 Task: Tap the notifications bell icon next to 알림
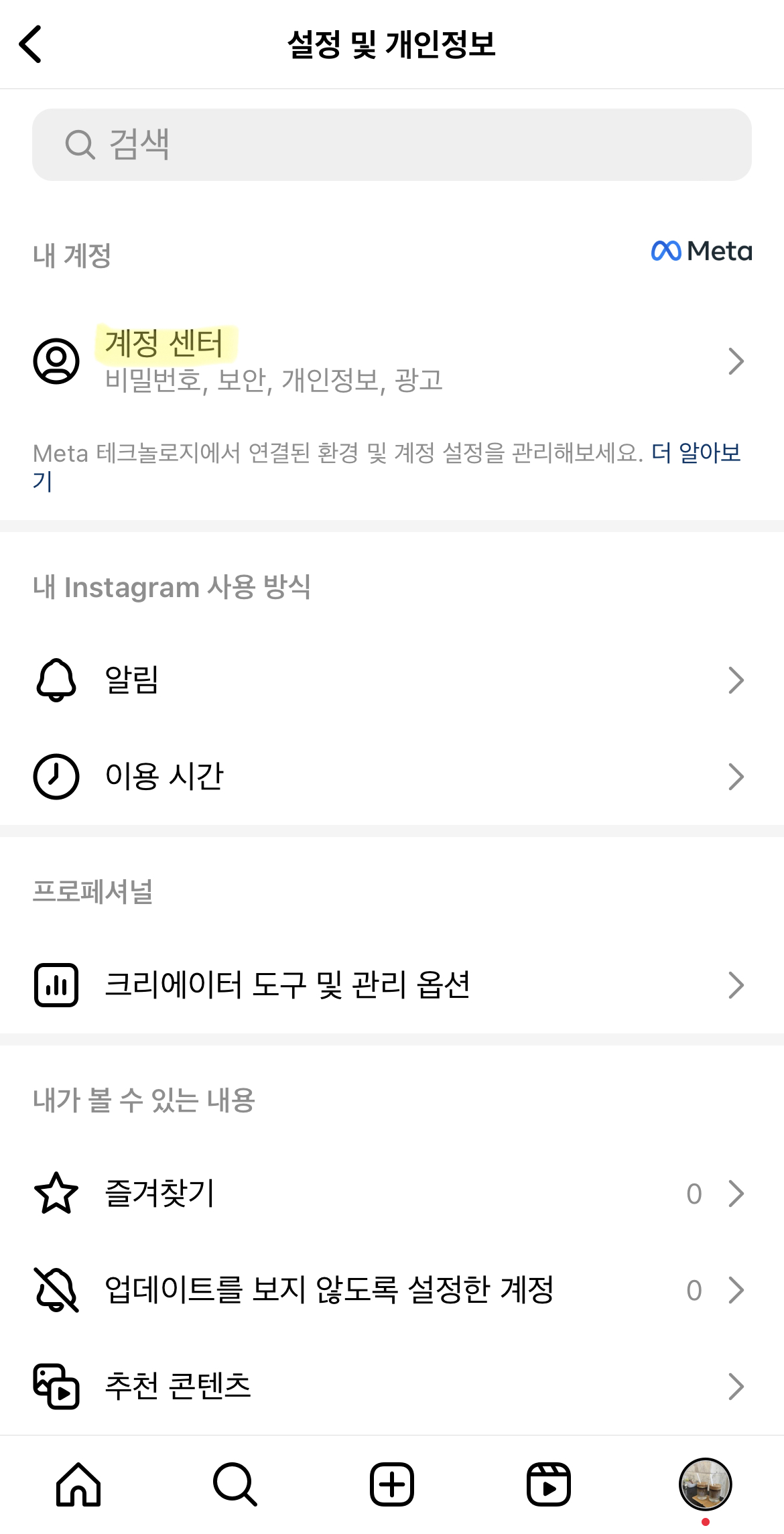pos(57,680)
